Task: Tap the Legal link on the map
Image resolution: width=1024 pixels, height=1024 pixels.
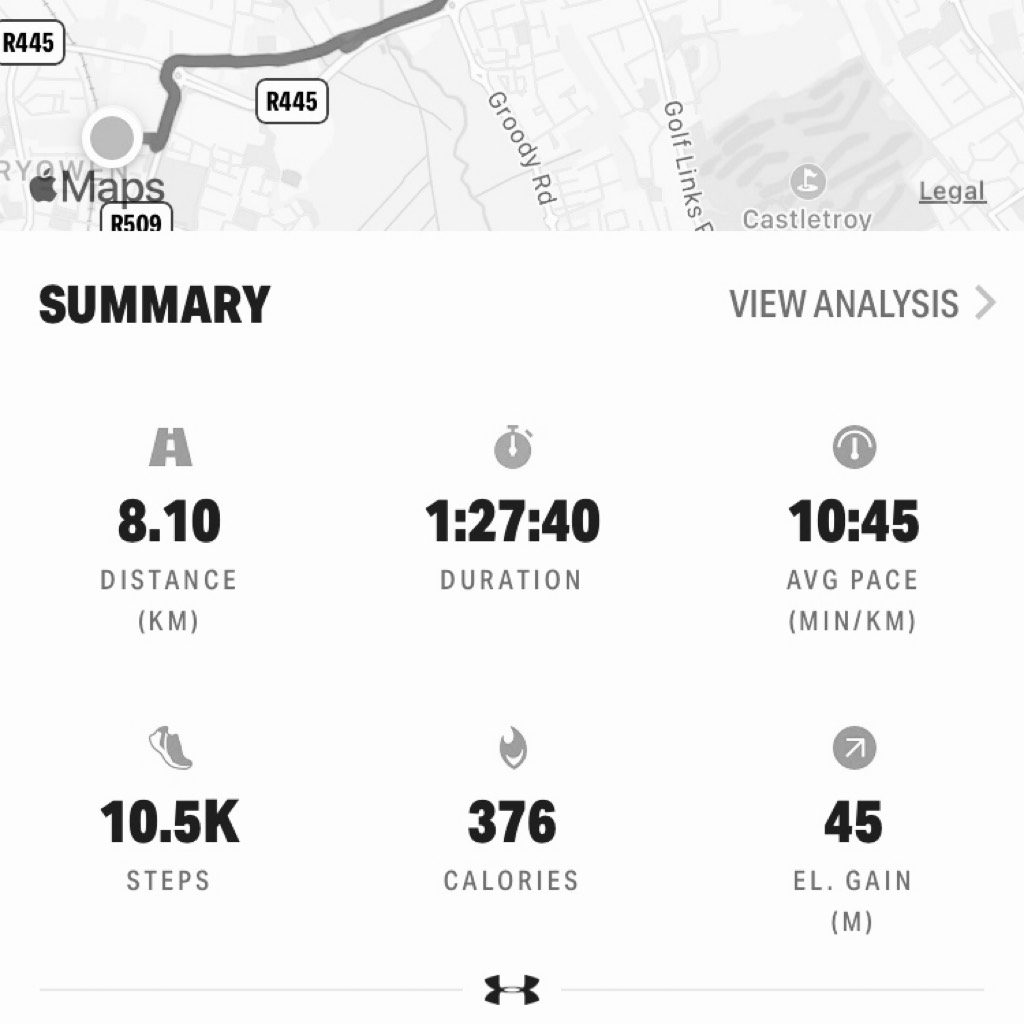Action: 952,191
